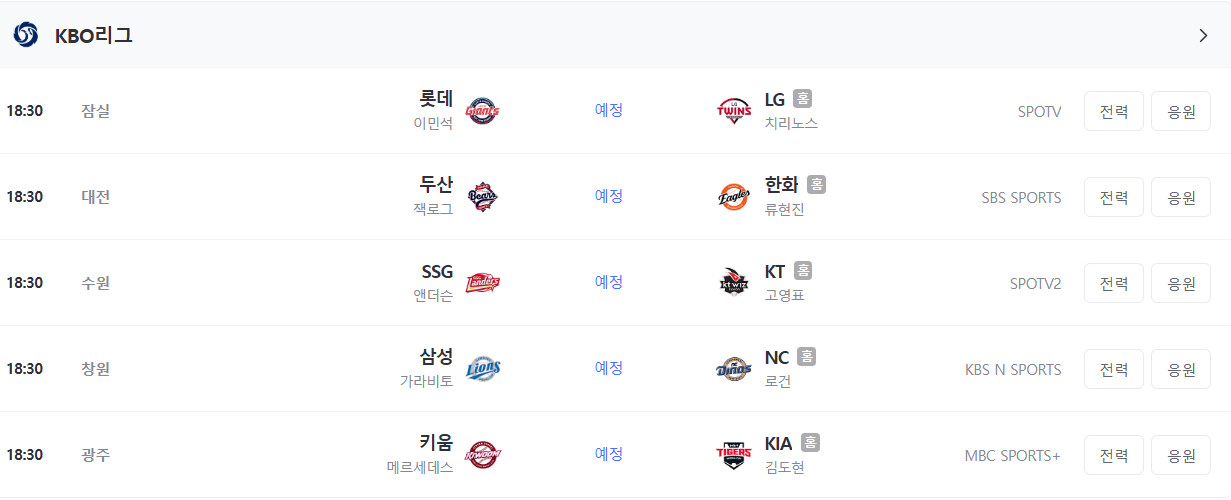Viewport: 1231px width, 500px height.
Task: Tap 응원 for the 삼성 vs NC game
Action: [1180, 369]
